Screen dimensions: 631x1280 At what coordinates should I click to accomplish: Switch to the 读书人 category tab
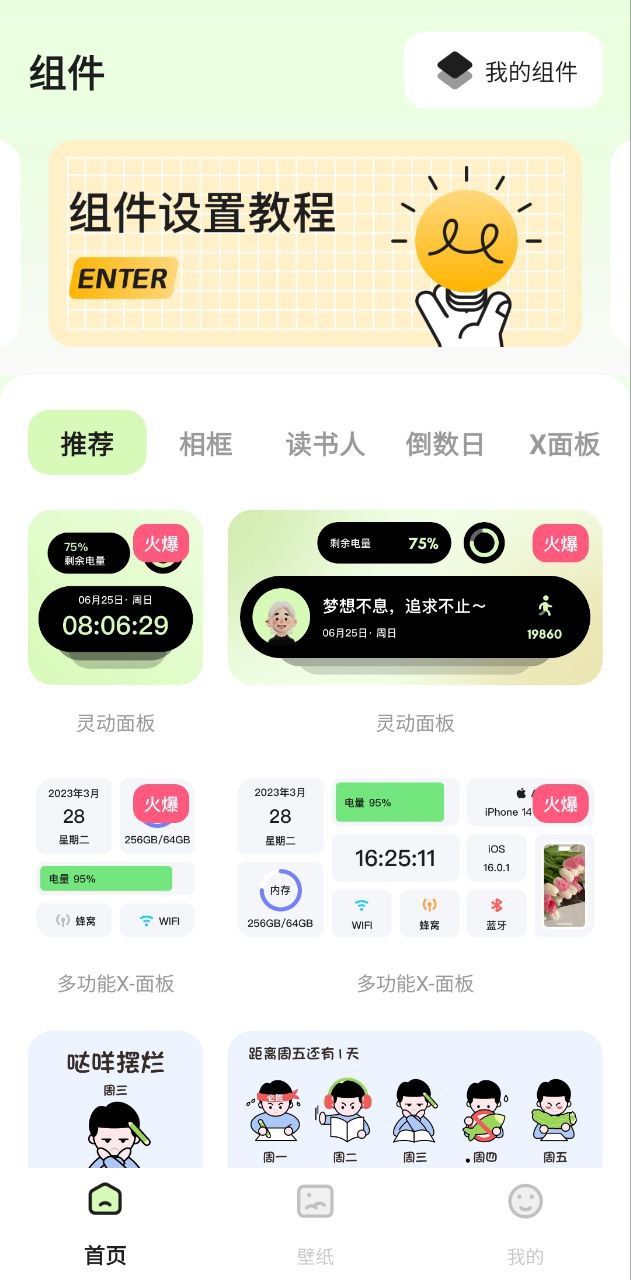[325, 444]
